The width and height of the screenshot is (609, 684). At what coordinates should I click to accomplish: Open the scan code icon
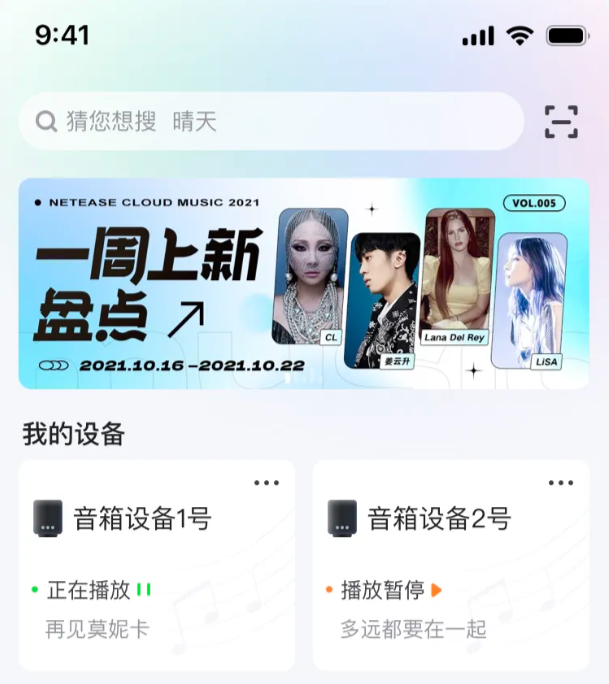[x=561, y=122]
